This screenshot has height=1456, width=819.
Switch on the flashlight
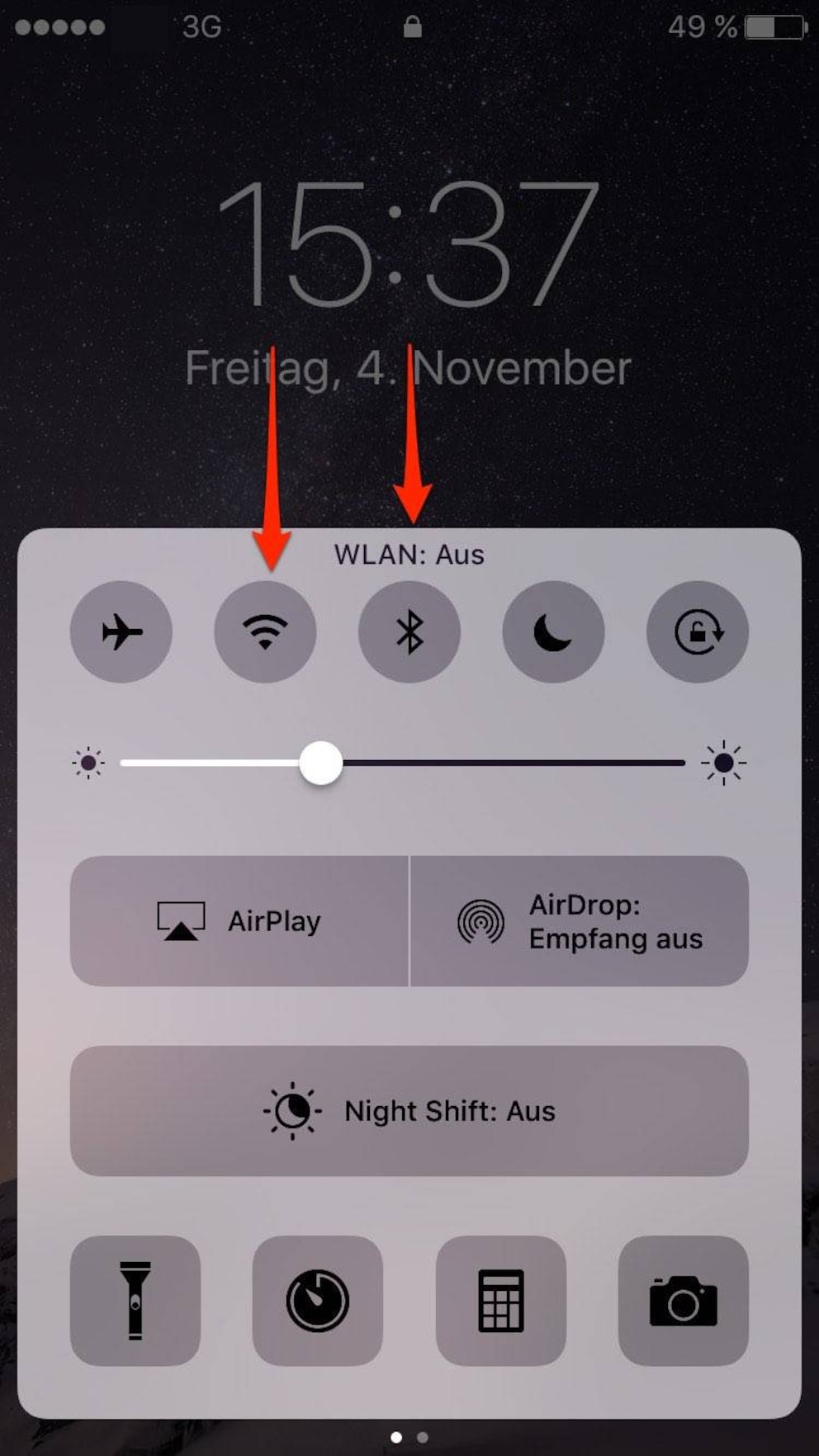(135, 1301)
